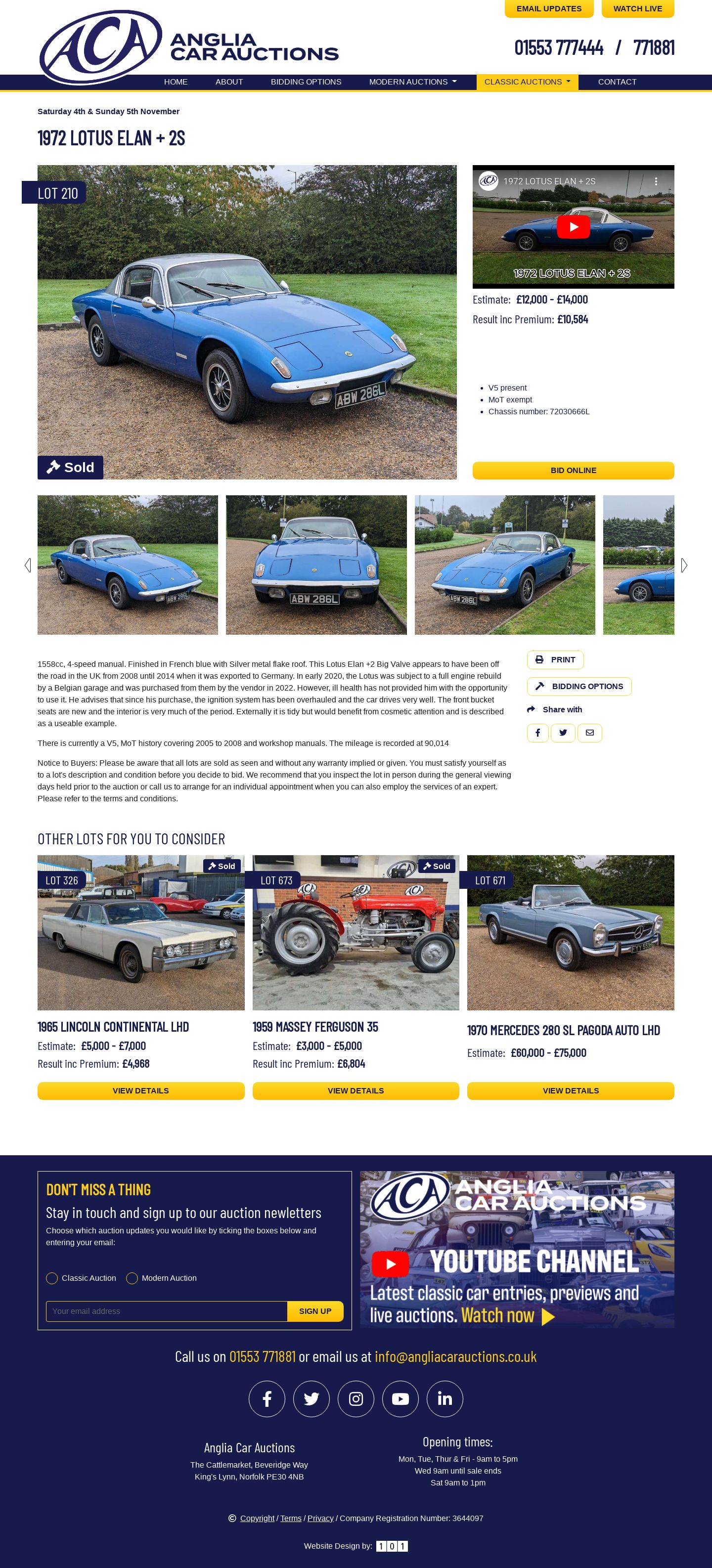Image resolution: width=712 pixels, height=1568 pixels.
Task: Open the Instagram icon in the footer
Action: click(356, 1399)
